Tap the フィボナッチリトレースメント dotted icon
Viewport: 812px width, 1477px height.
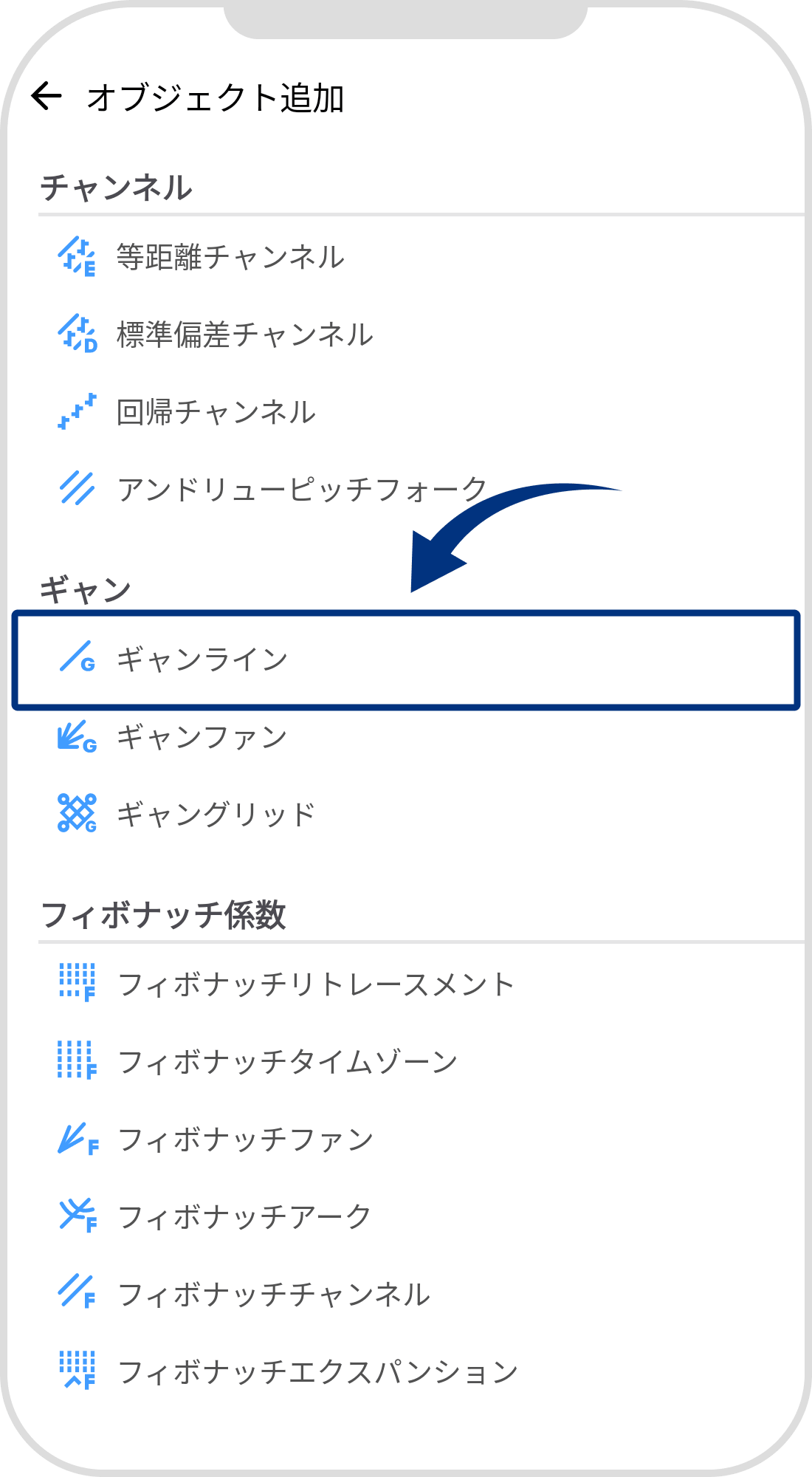tap(76, 982)
